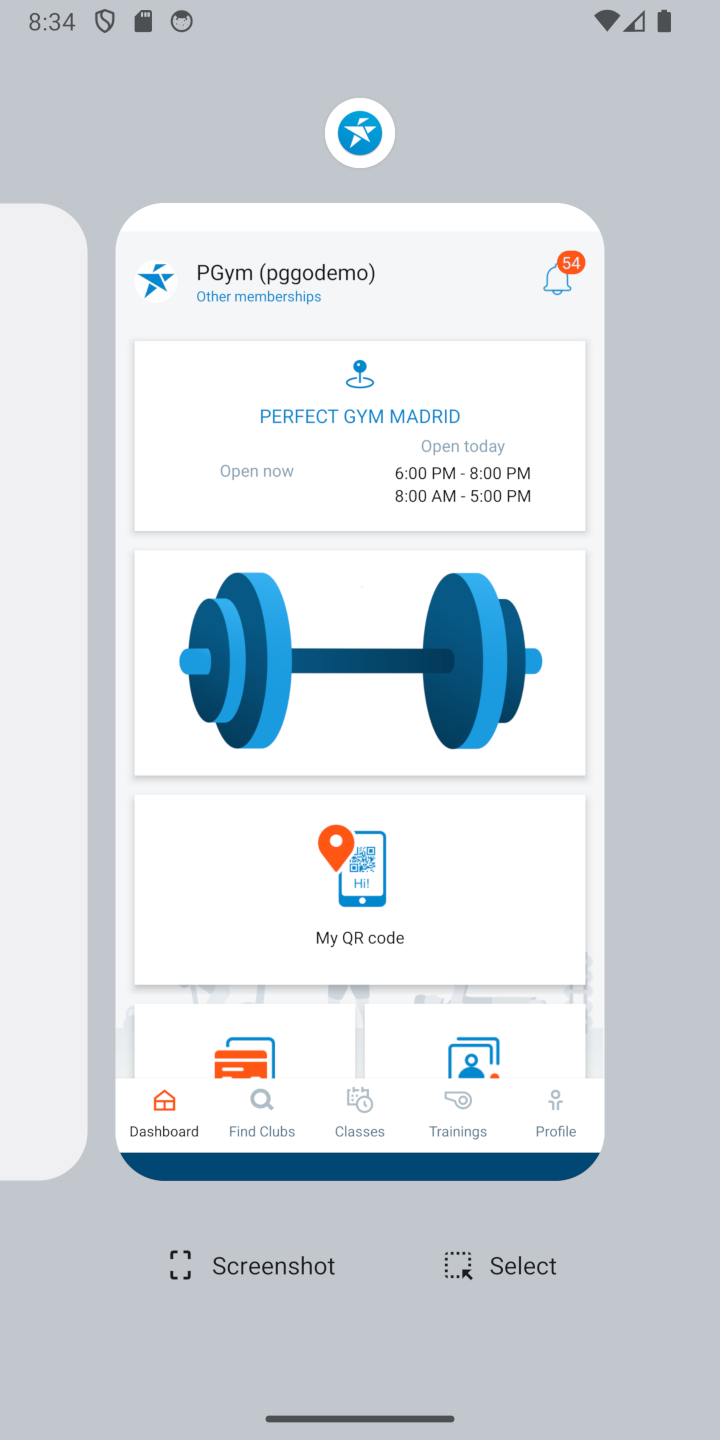Open the Perfect Gym Madrid club card
The image size is (720, 1440).
[360, 436]
